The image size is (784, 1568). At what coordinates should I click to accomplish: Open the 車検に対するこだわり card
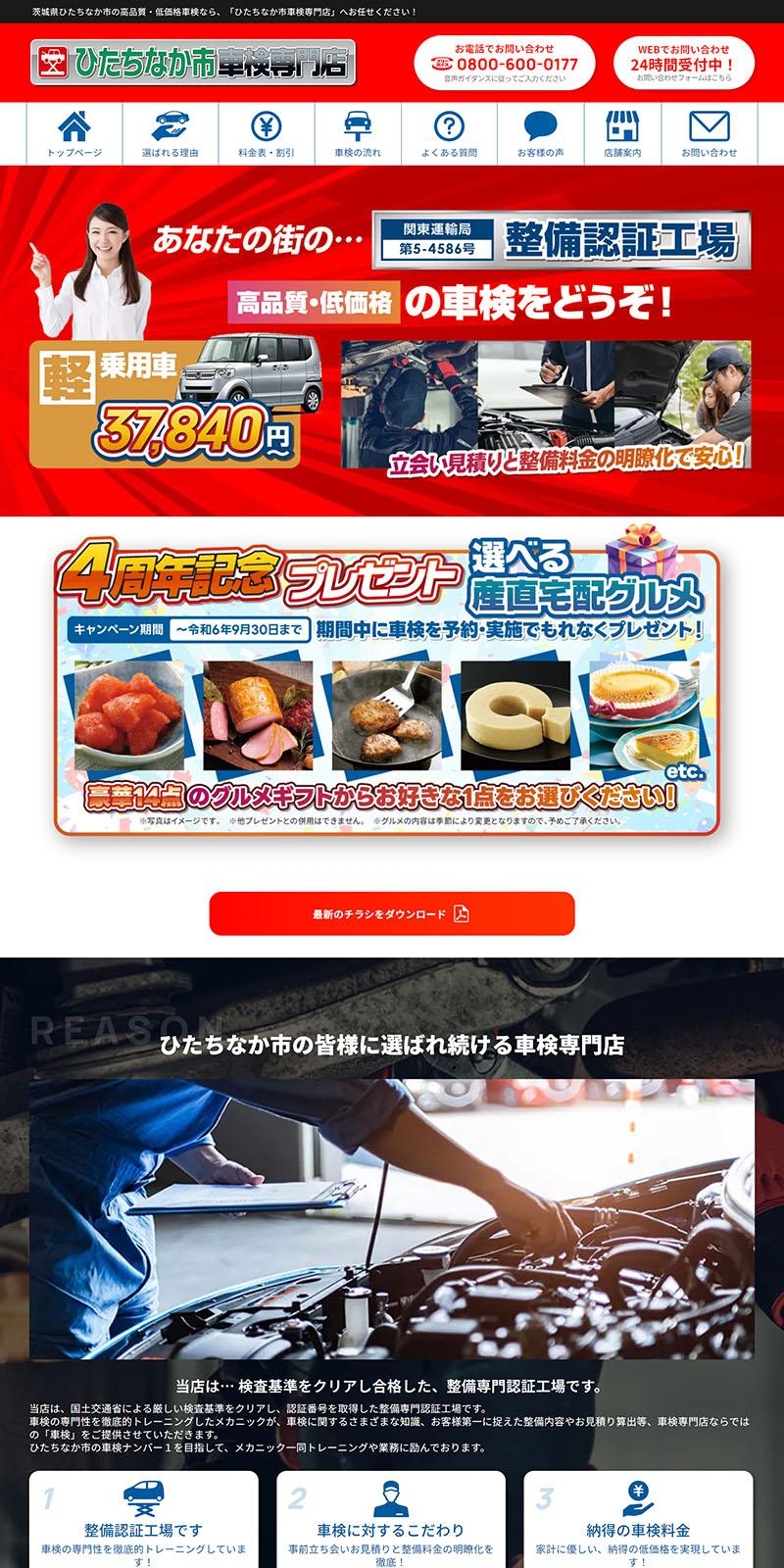(391, 1519)
